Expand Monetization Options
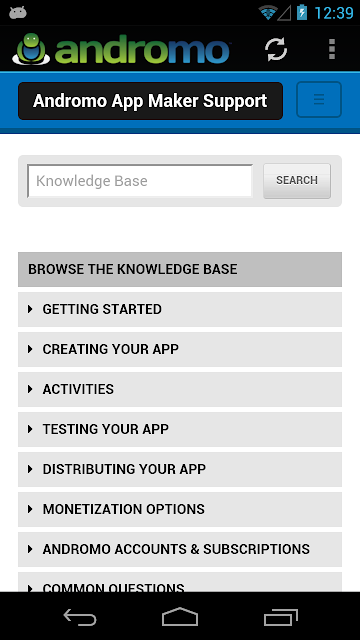This screenshot has width=360, height=640. click(180, 509)
